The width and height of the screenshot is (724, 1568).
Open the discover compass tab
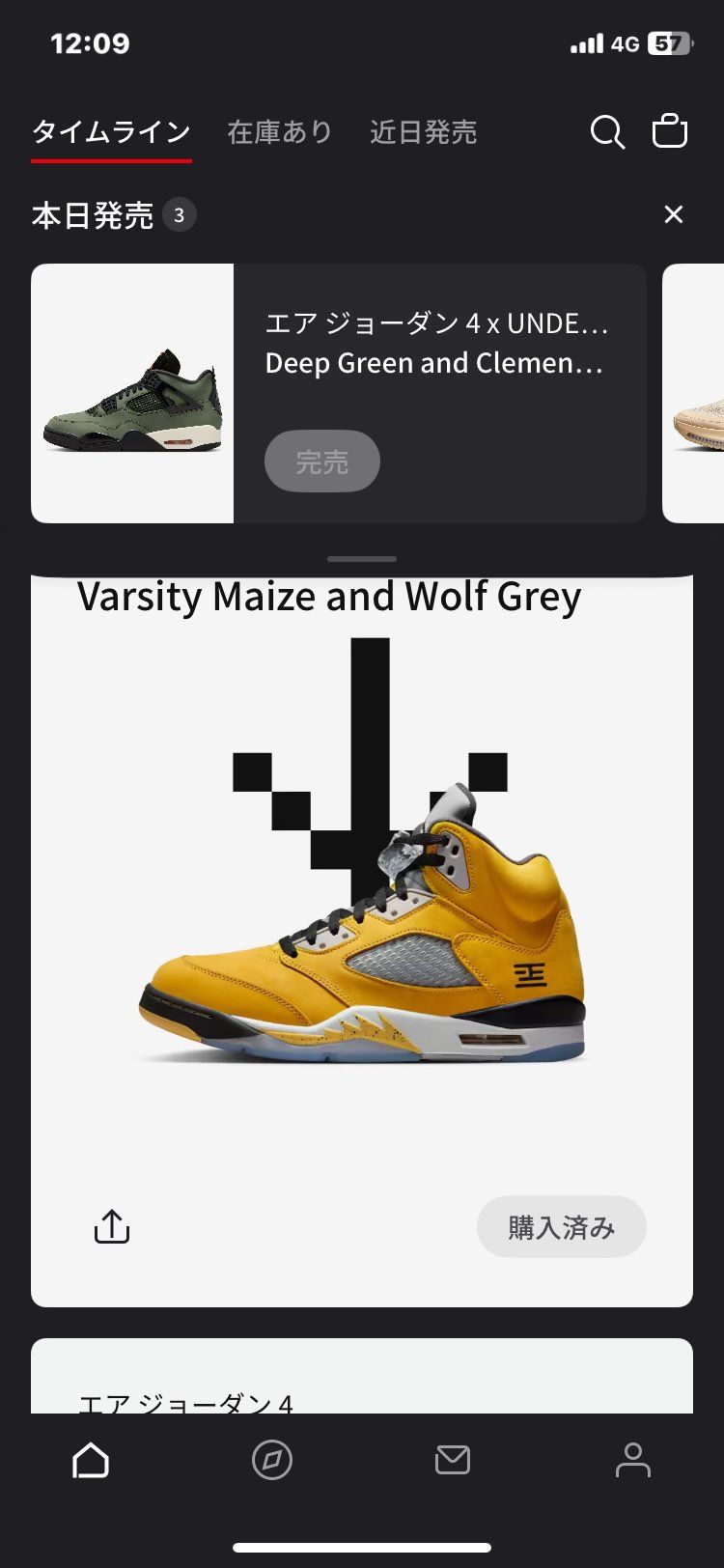pyautogui.click(x=271, y=1460)
